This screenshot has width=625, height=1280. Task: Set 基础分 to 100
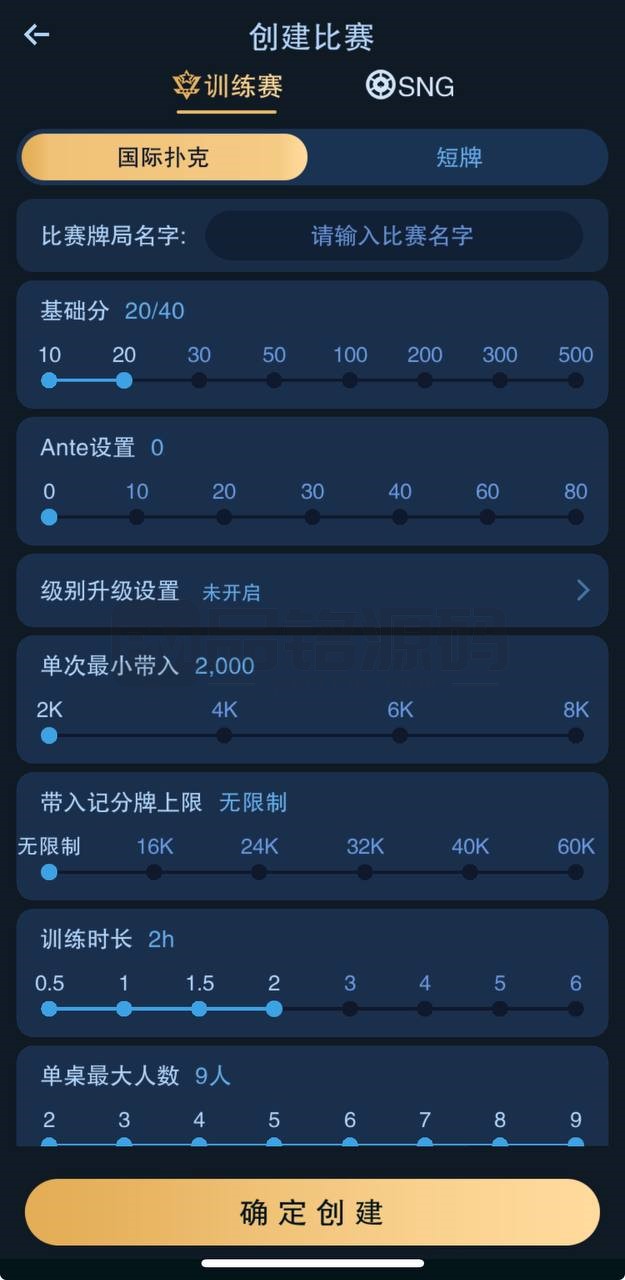pos(350,380)
